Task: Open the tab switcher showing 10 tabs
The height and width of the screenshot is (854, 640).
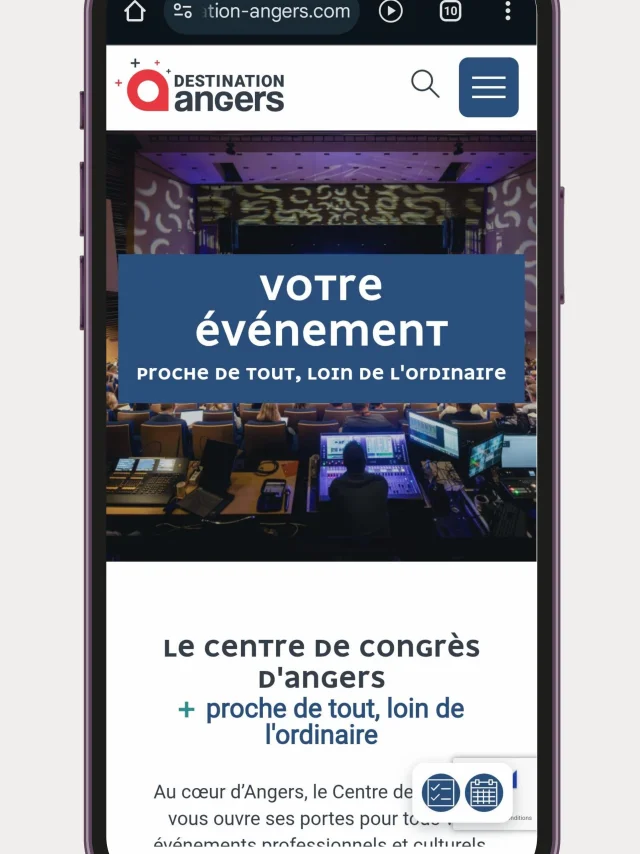Action: click(x=450, y=12)
